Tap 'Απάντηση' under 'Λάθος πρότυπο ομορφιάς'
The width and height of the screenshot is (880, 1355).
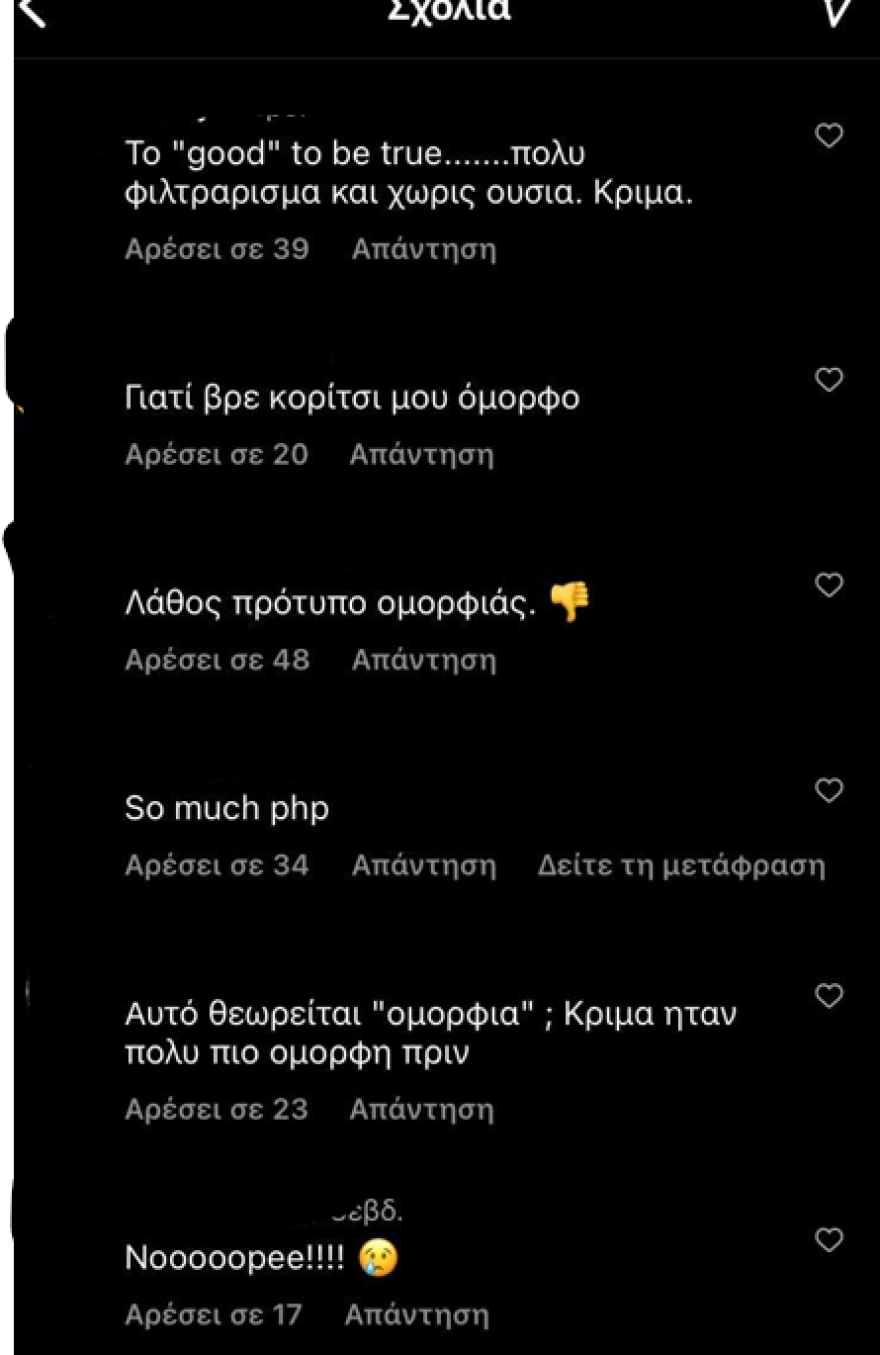(424, 659)
